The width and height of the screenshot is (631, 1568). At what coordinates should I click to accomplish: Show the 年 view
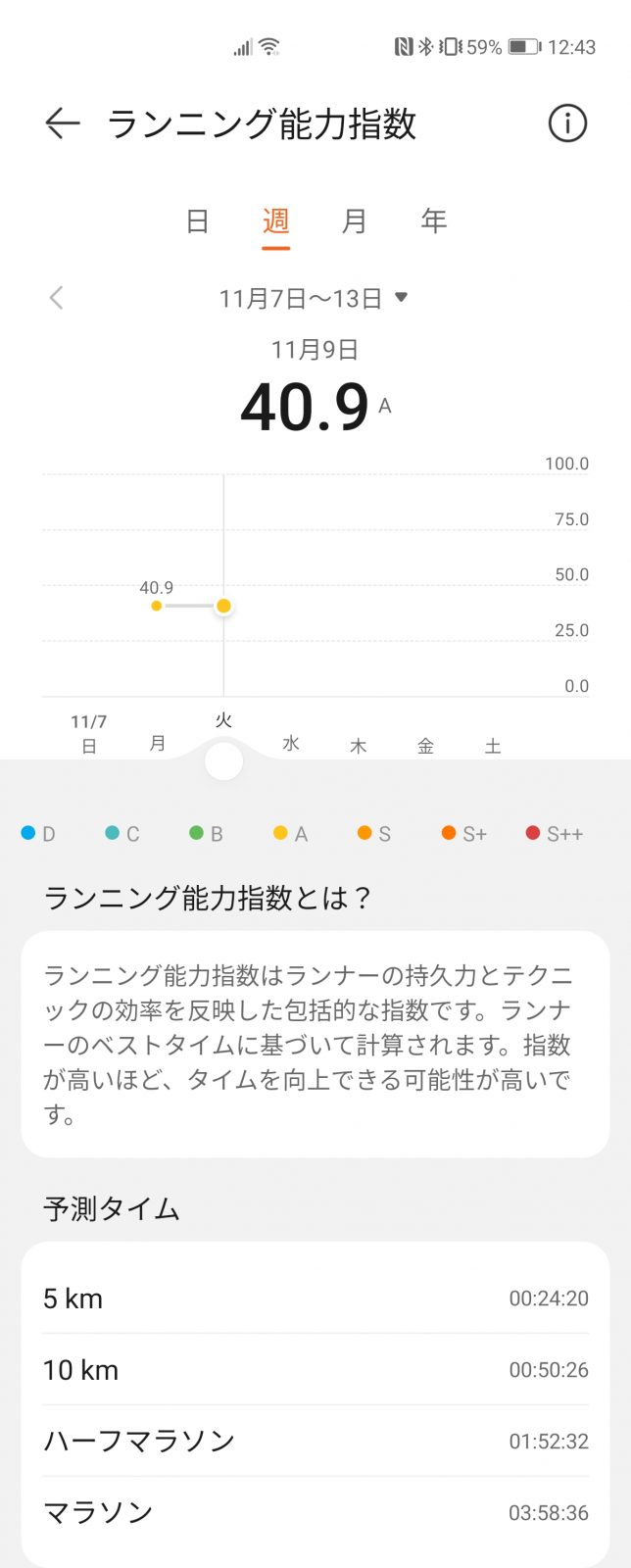[433, 221]
